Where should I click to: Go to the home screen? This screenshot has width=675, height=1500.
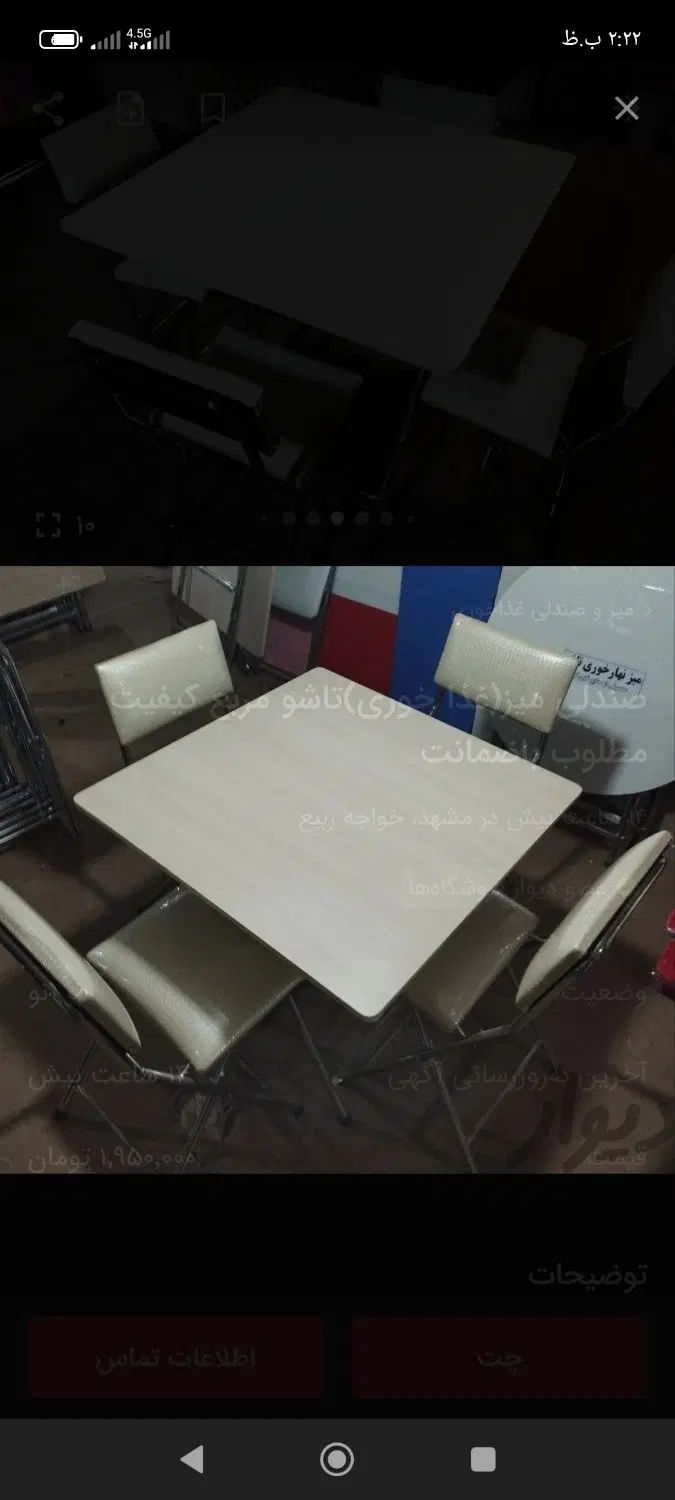[x=337, y=1459]
